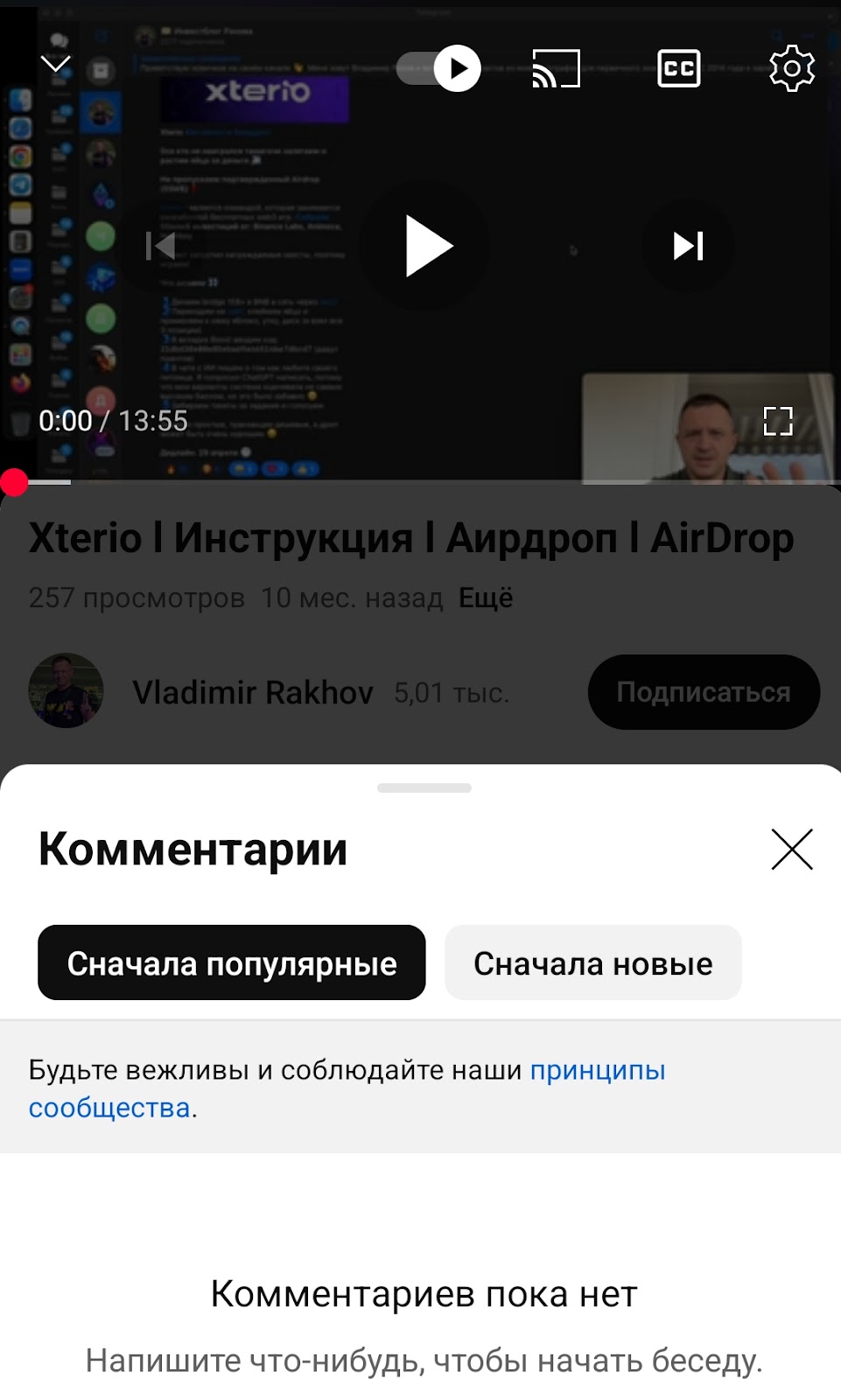Close the Комментарии panel
This screenshot has width=841, height=1400.
coord(791,849)
